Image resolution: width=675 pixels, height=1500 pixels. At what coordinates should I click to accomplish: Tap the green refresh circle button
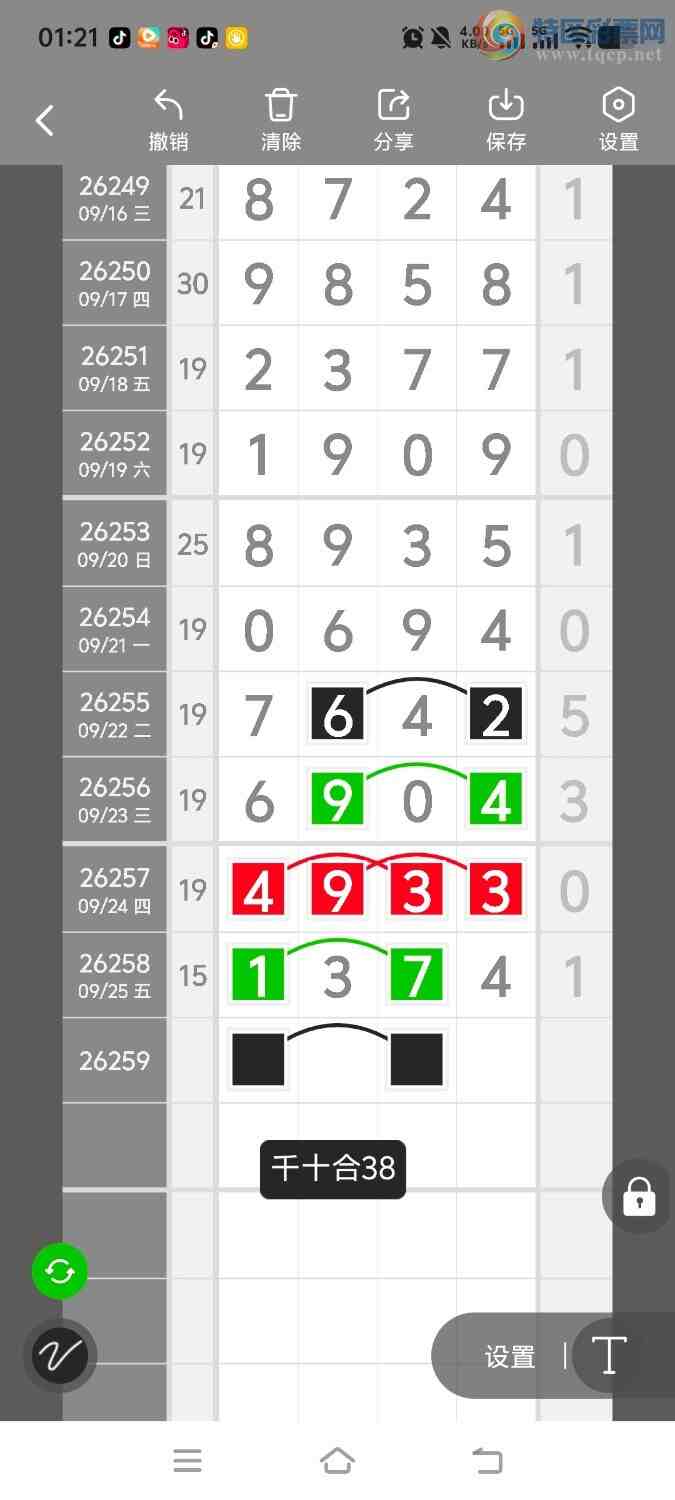pyautogui.click(x=60, y=1272)
